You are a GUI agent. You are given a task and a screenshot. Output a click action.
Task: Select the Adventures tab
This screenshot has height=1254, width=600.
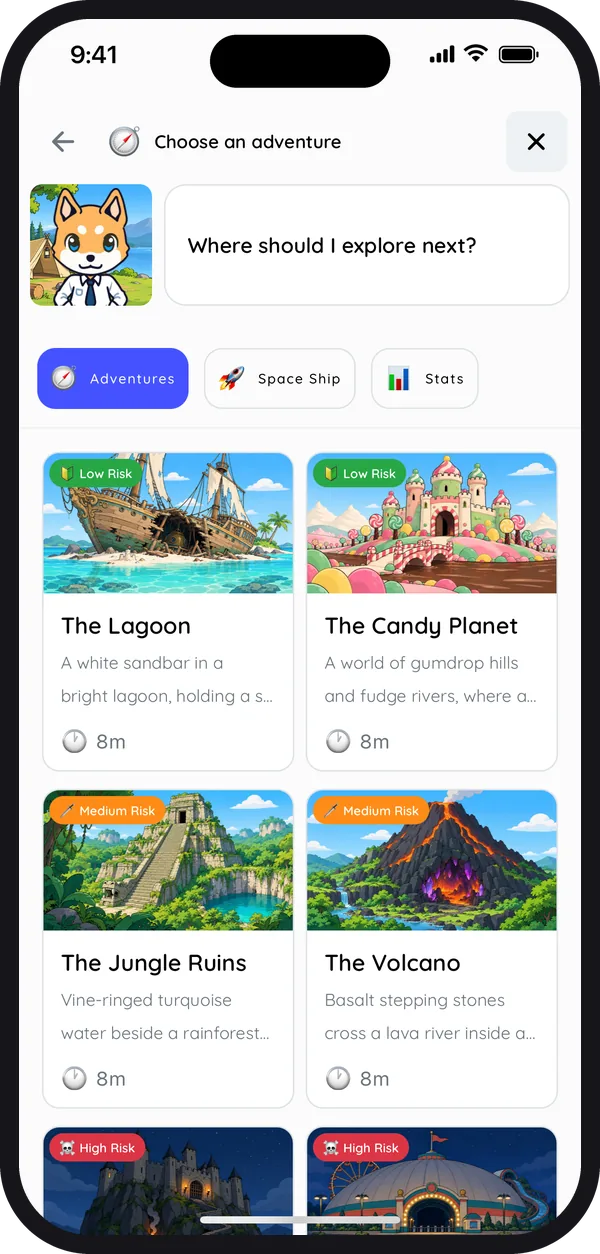(x=113, y=379)
